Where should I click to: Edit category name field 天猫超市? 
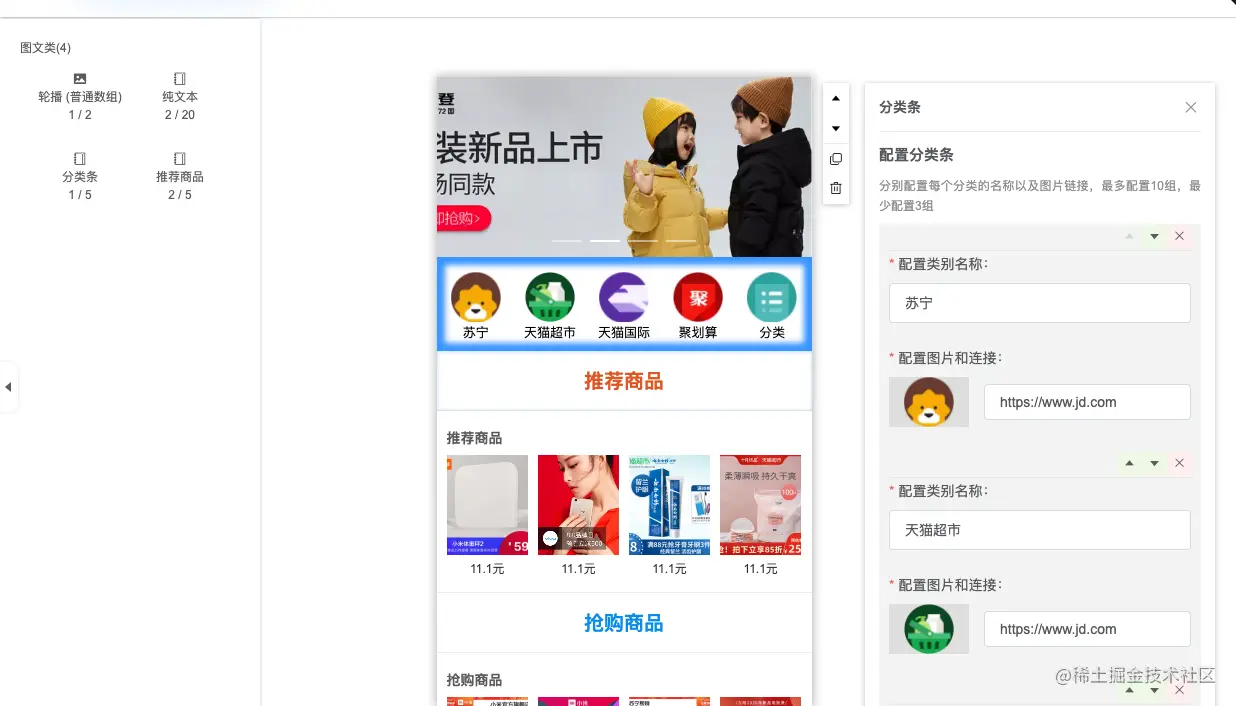pyautogui.click(x=1039, y=530)
